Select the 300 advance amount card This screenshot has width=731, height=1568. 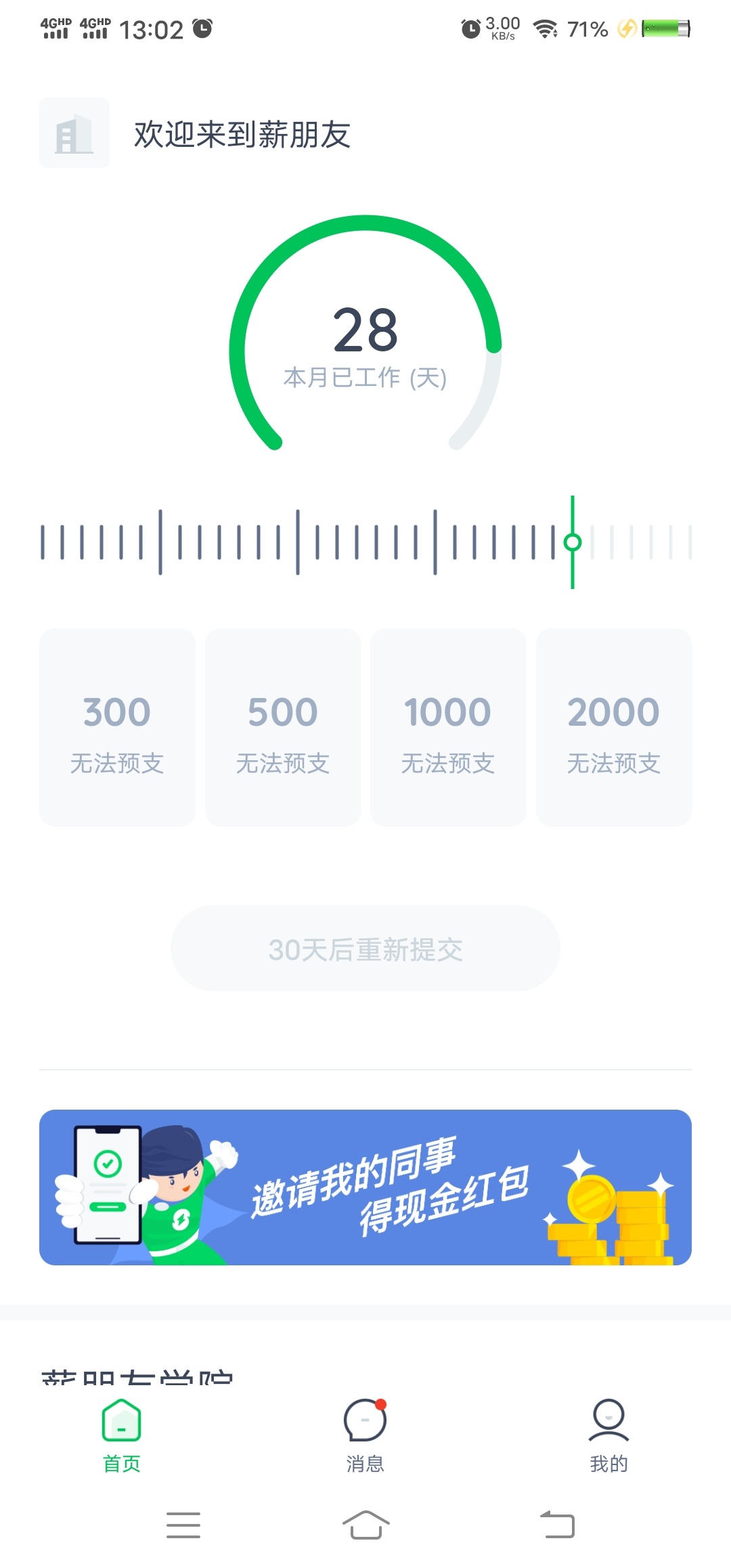pyautogui.click(x=117, y=727)
